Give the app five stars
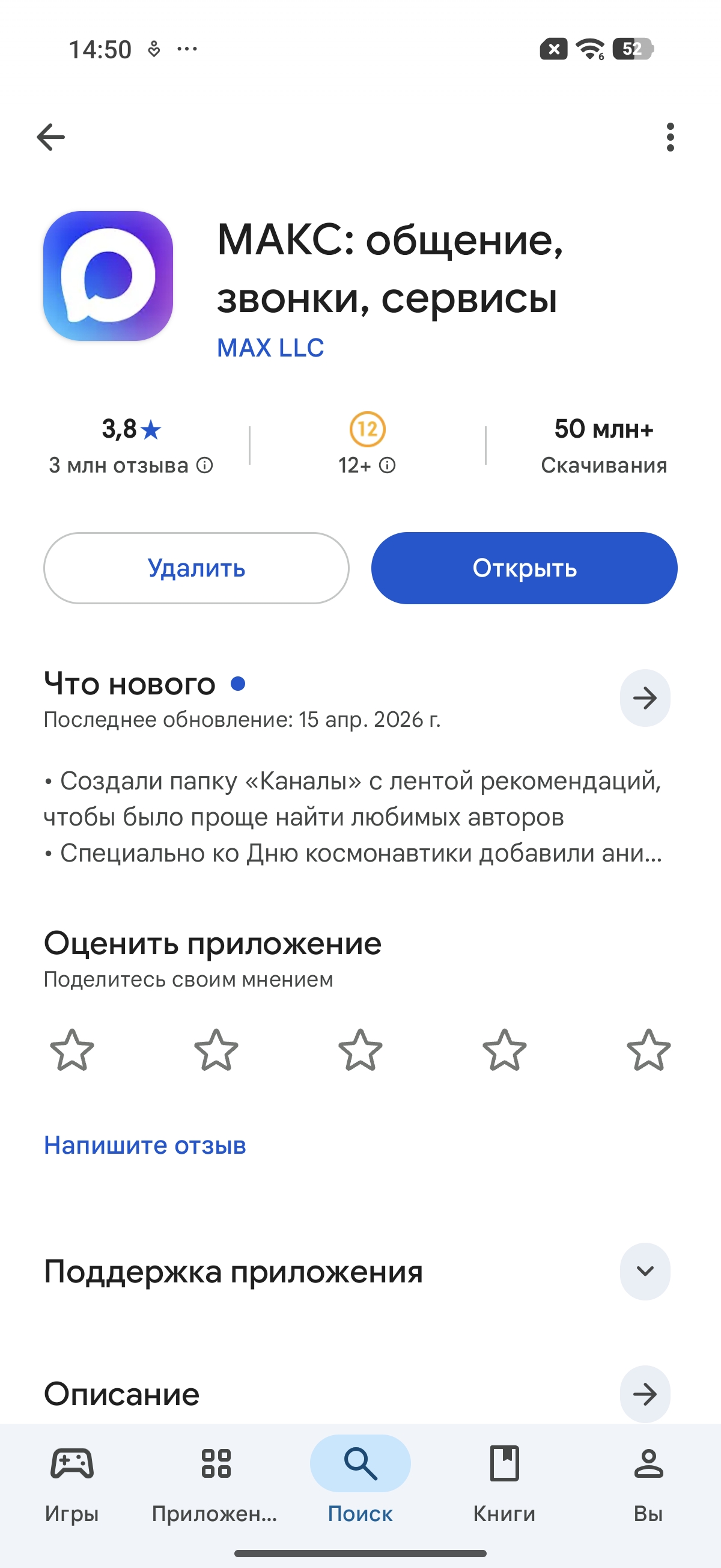721x1568 pixels. (648, 1050)
